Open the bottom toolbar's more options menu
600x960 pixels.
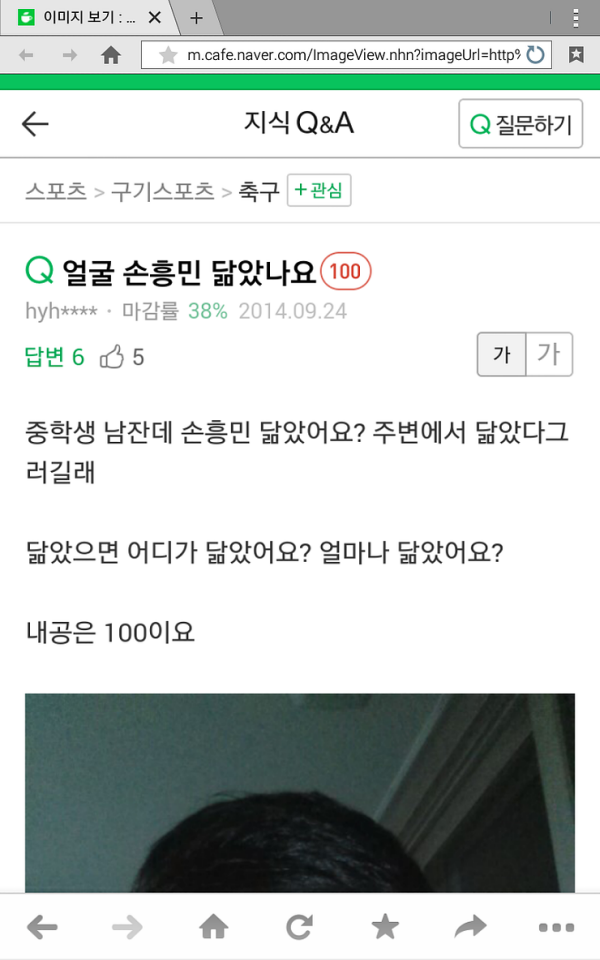556,928
